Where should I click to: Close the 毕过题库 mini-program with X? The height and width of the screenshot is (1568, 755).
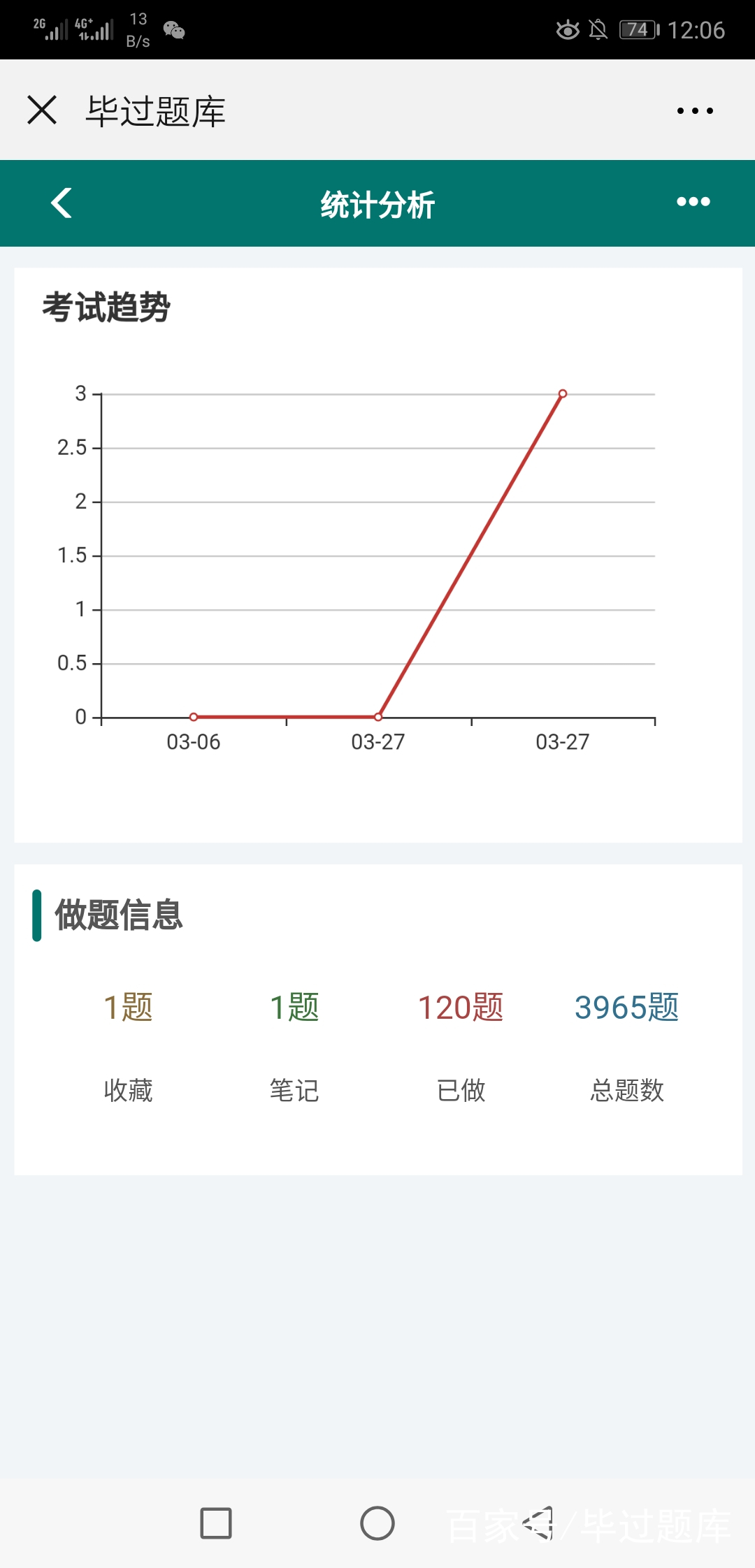(x=42, y=110)
